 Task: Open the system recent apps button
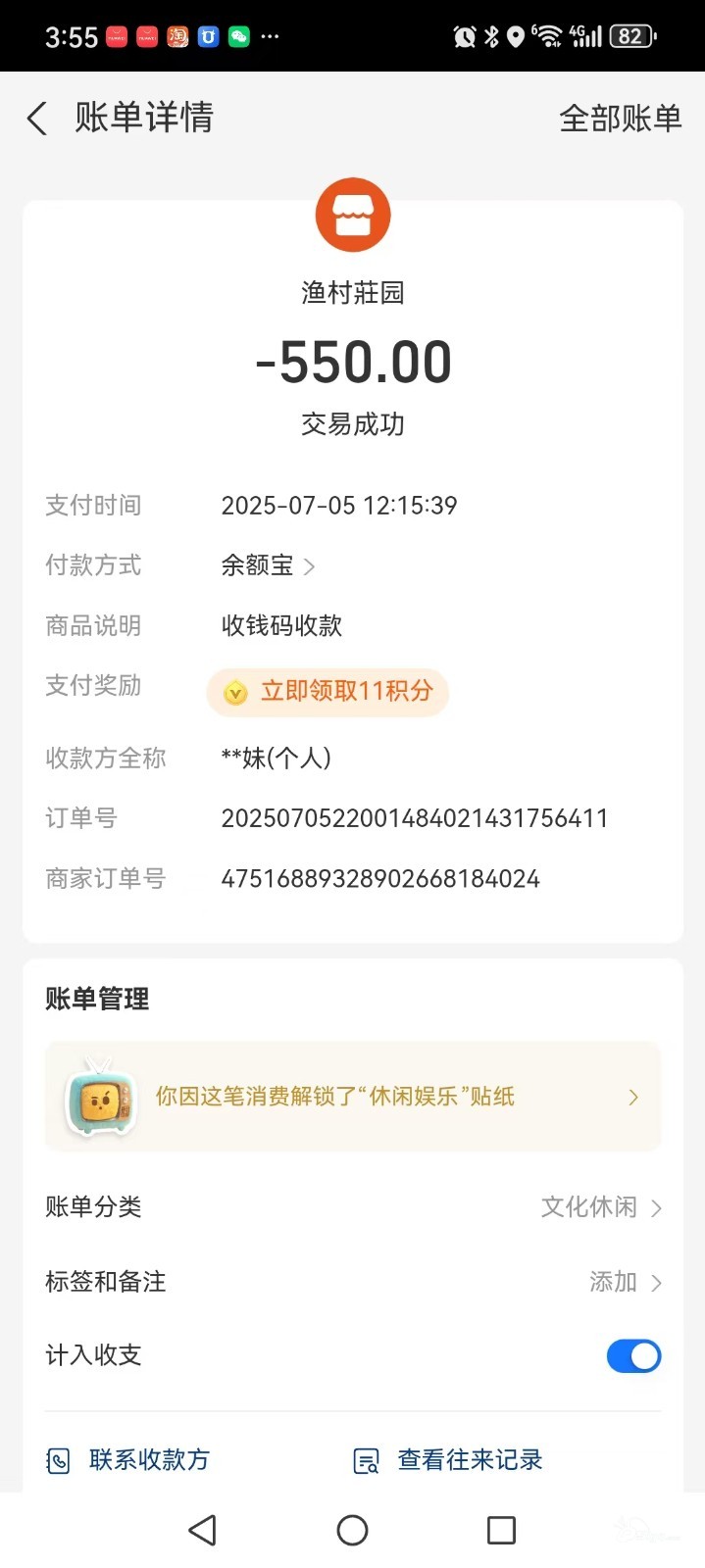coord(501,1530)
